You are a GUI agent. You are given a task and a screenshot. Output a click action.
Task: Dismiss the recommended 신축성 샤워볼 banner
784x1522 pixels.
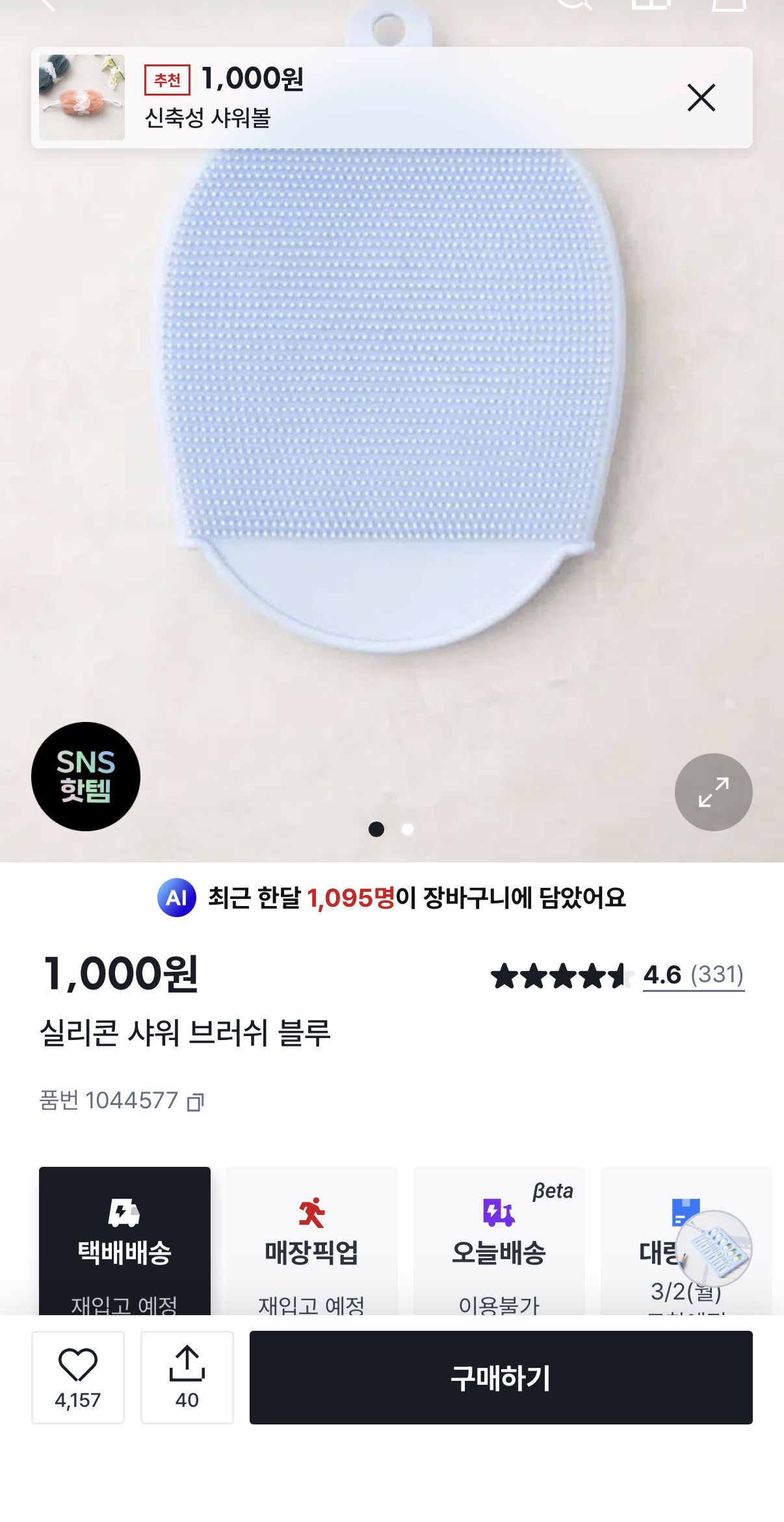[701, 98]
